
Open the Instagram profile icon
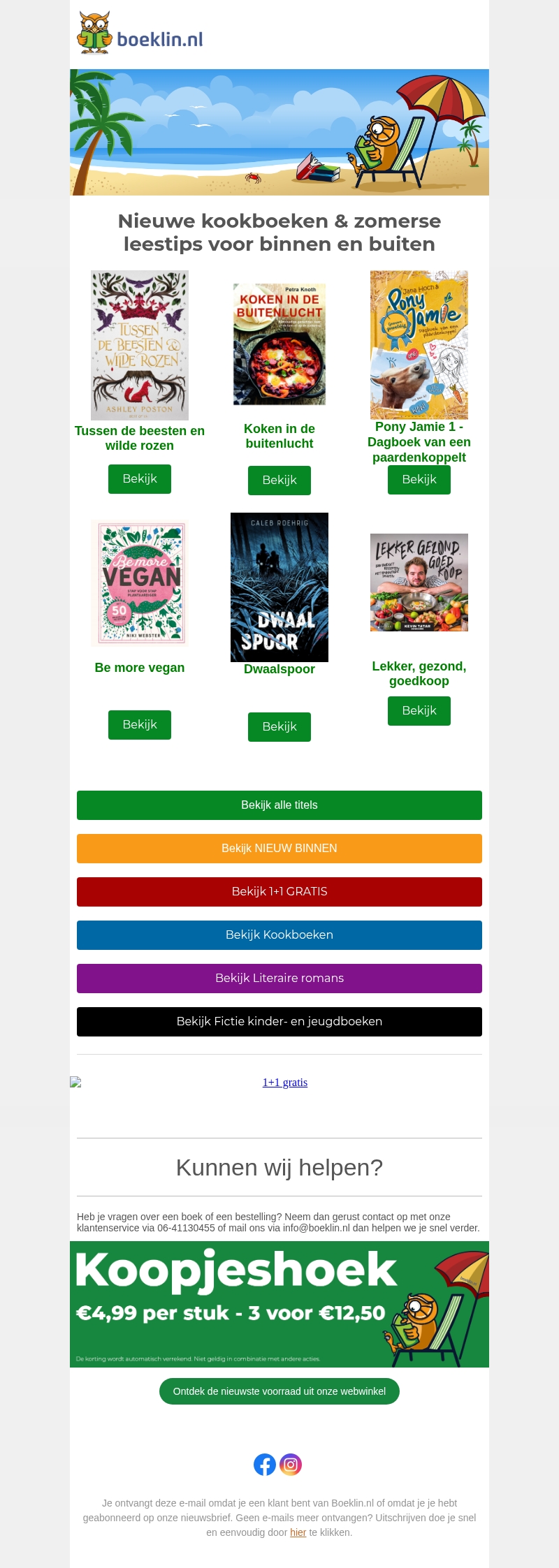291,1465
